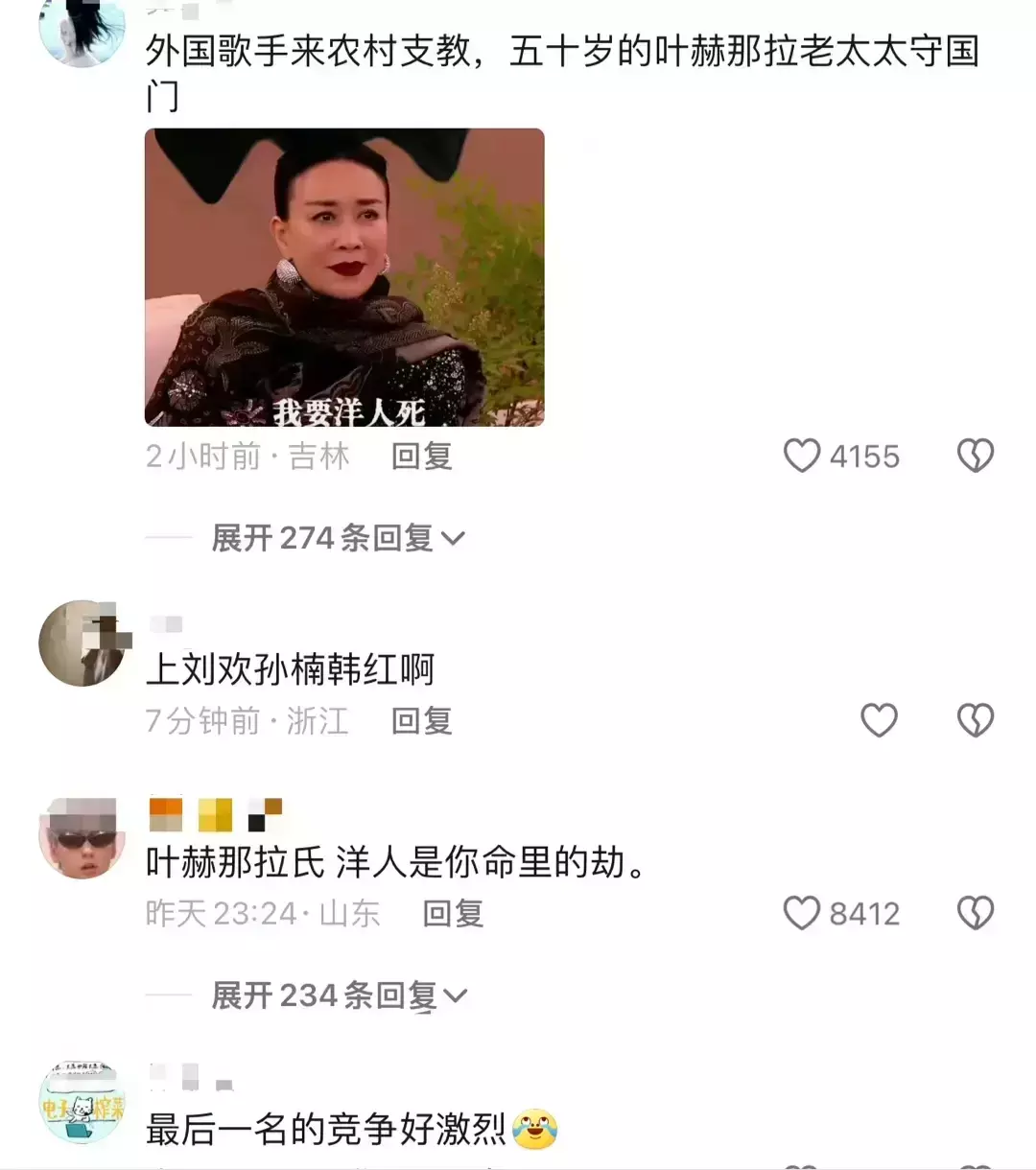Reply to the comment from 吉林

(421, 456)
